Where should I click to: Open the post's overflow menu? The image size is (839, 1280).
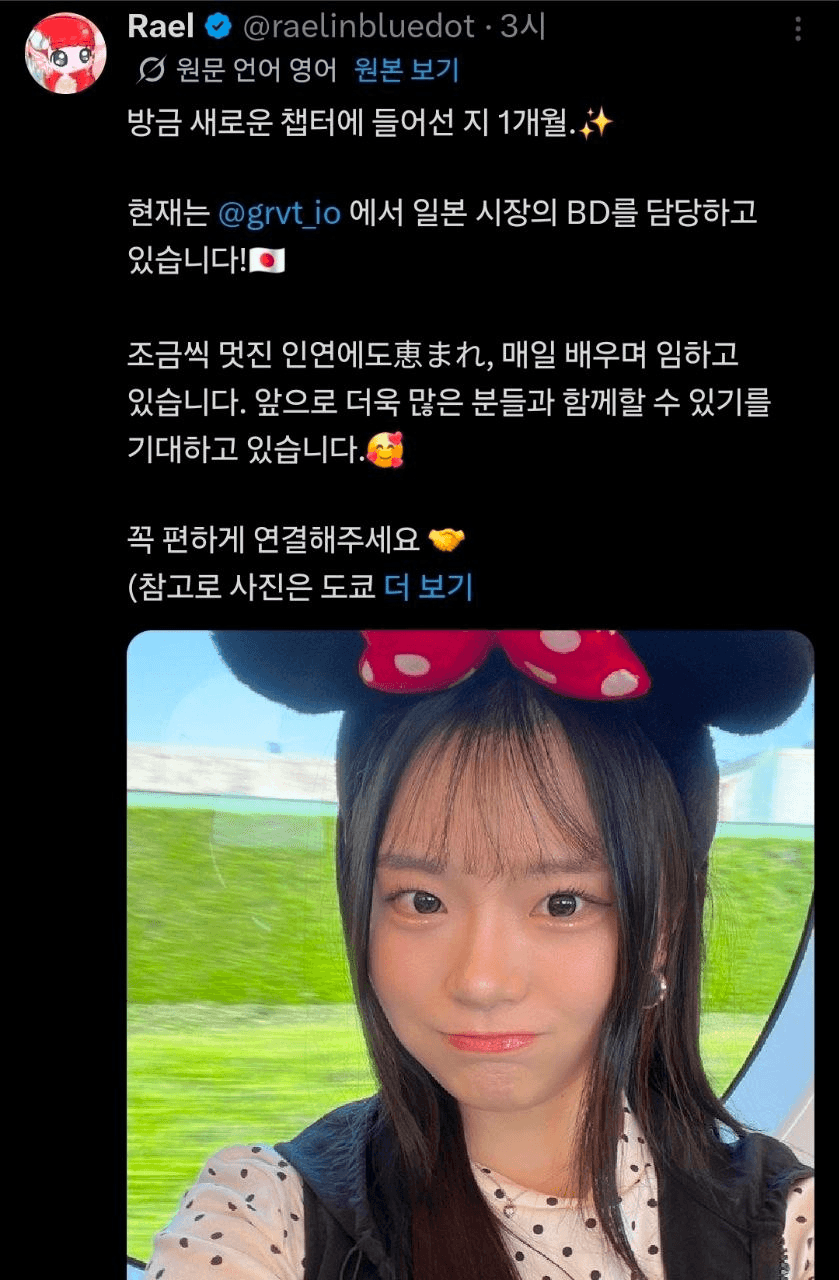(797, 29)
